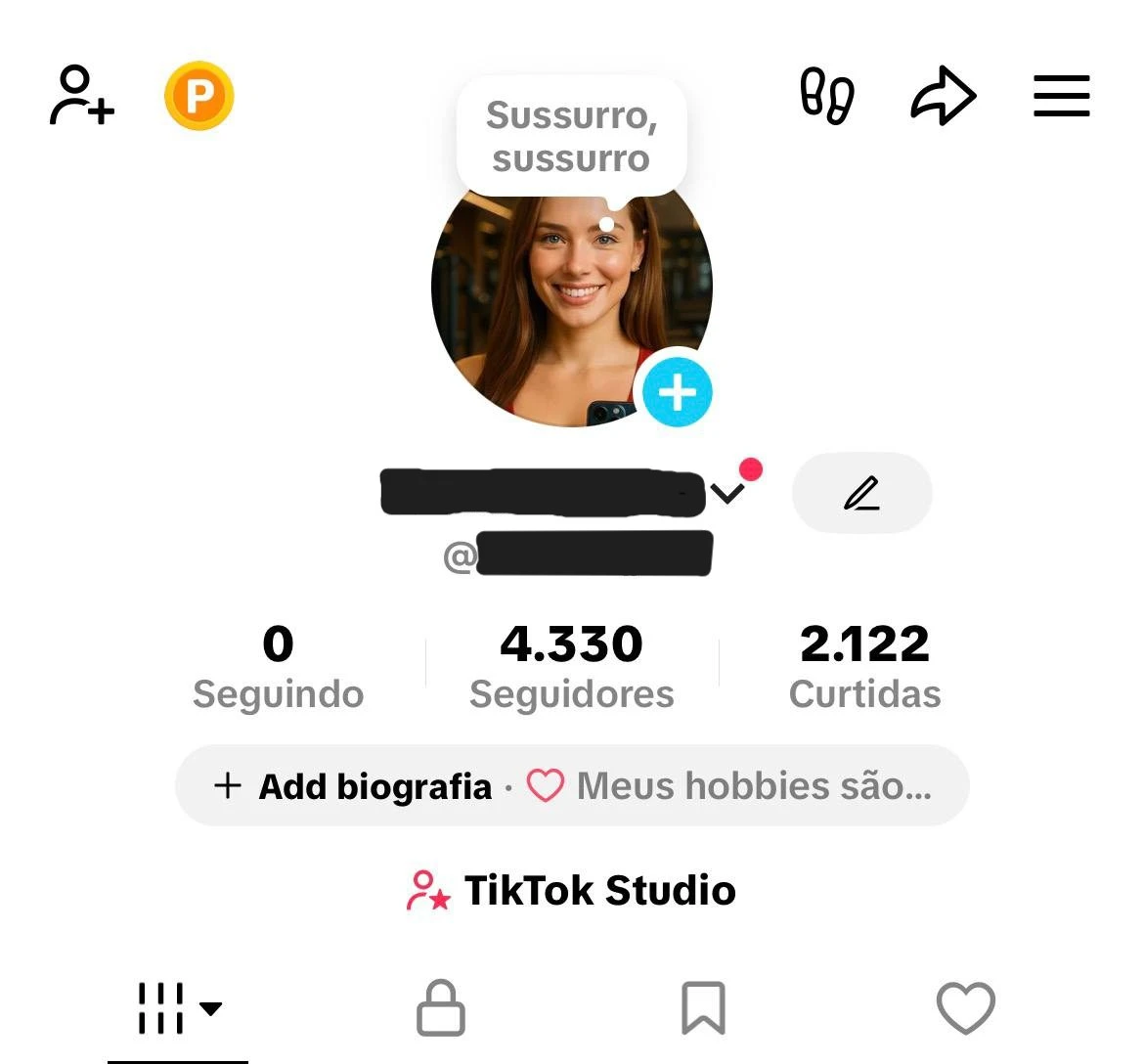The height and width of the screenshot is (1064, 1144).
Task: Open the Sussurro, sussurro note bubble
Action: (x=572, y=137)
